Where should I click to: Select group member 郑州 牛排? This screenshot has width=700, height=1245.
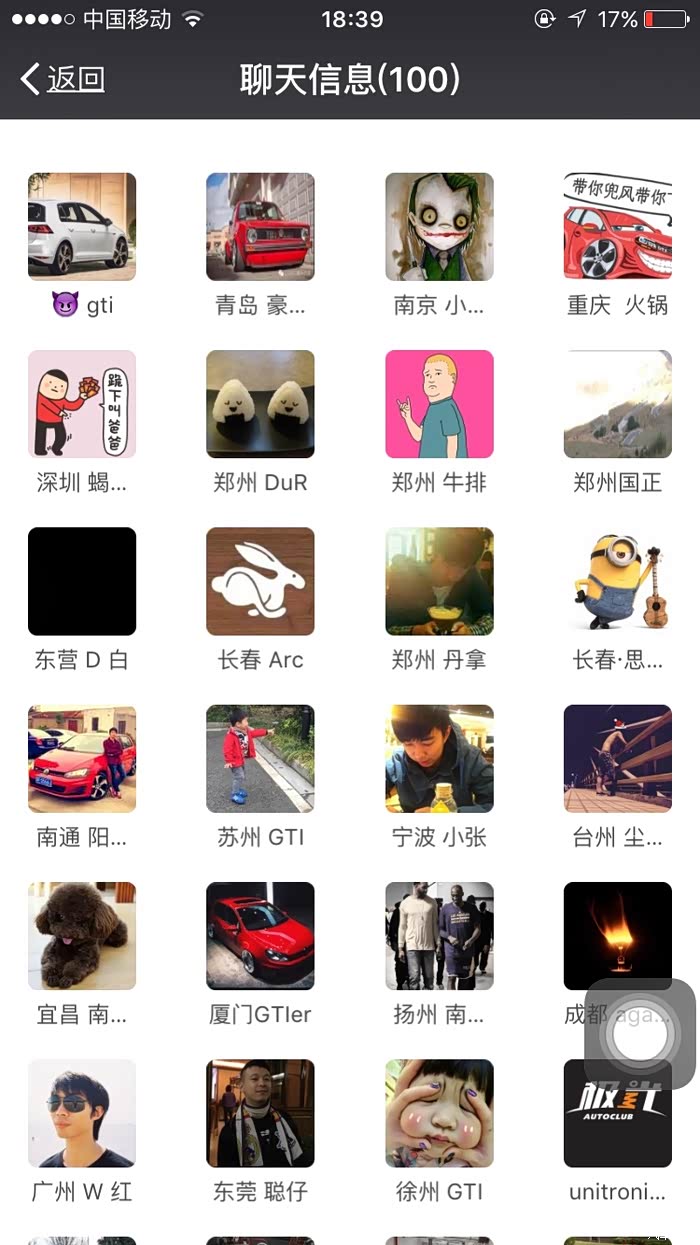click(x=439, y=404)
